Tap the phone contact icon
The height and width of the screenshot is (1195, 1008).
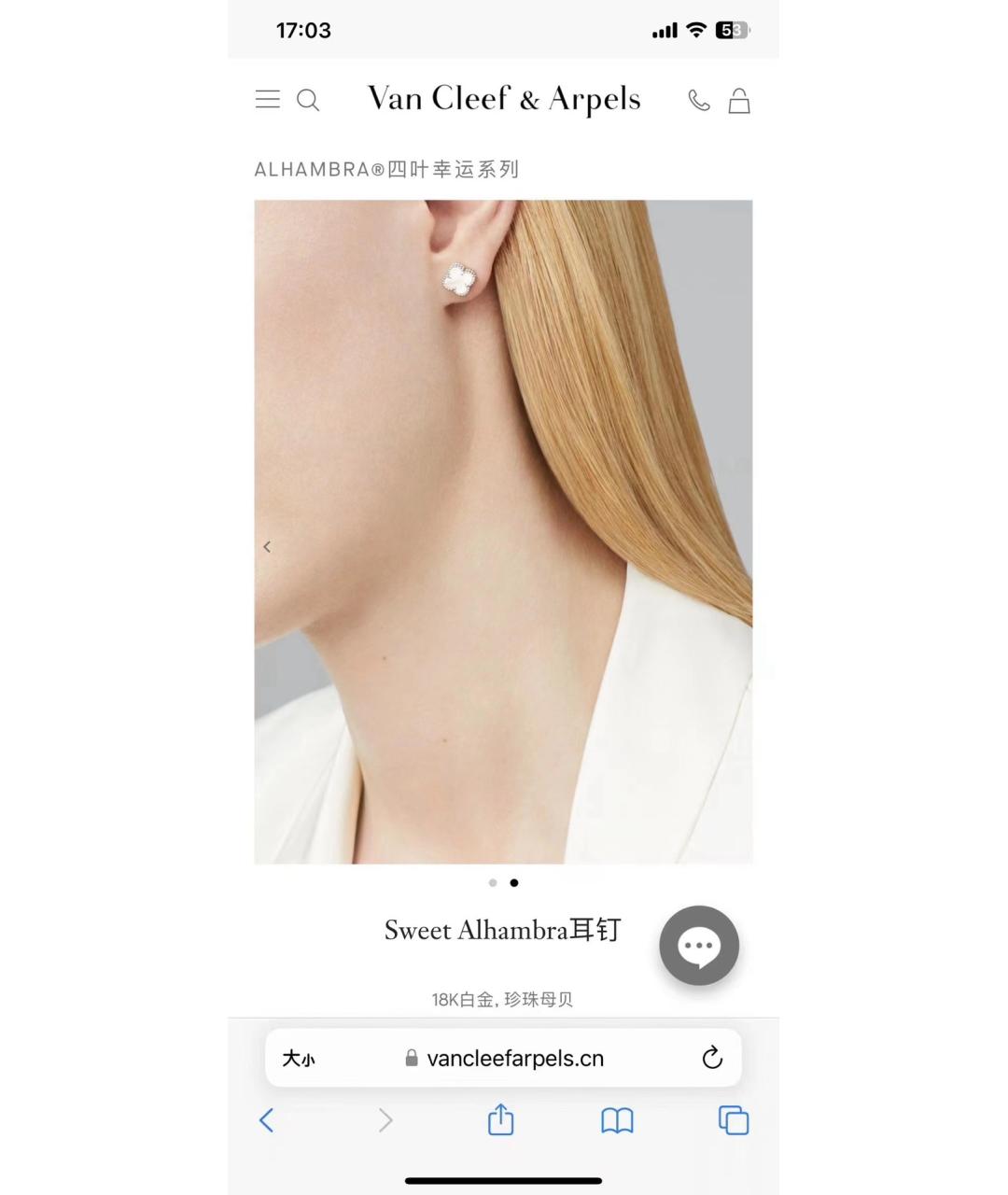(698, 100)
